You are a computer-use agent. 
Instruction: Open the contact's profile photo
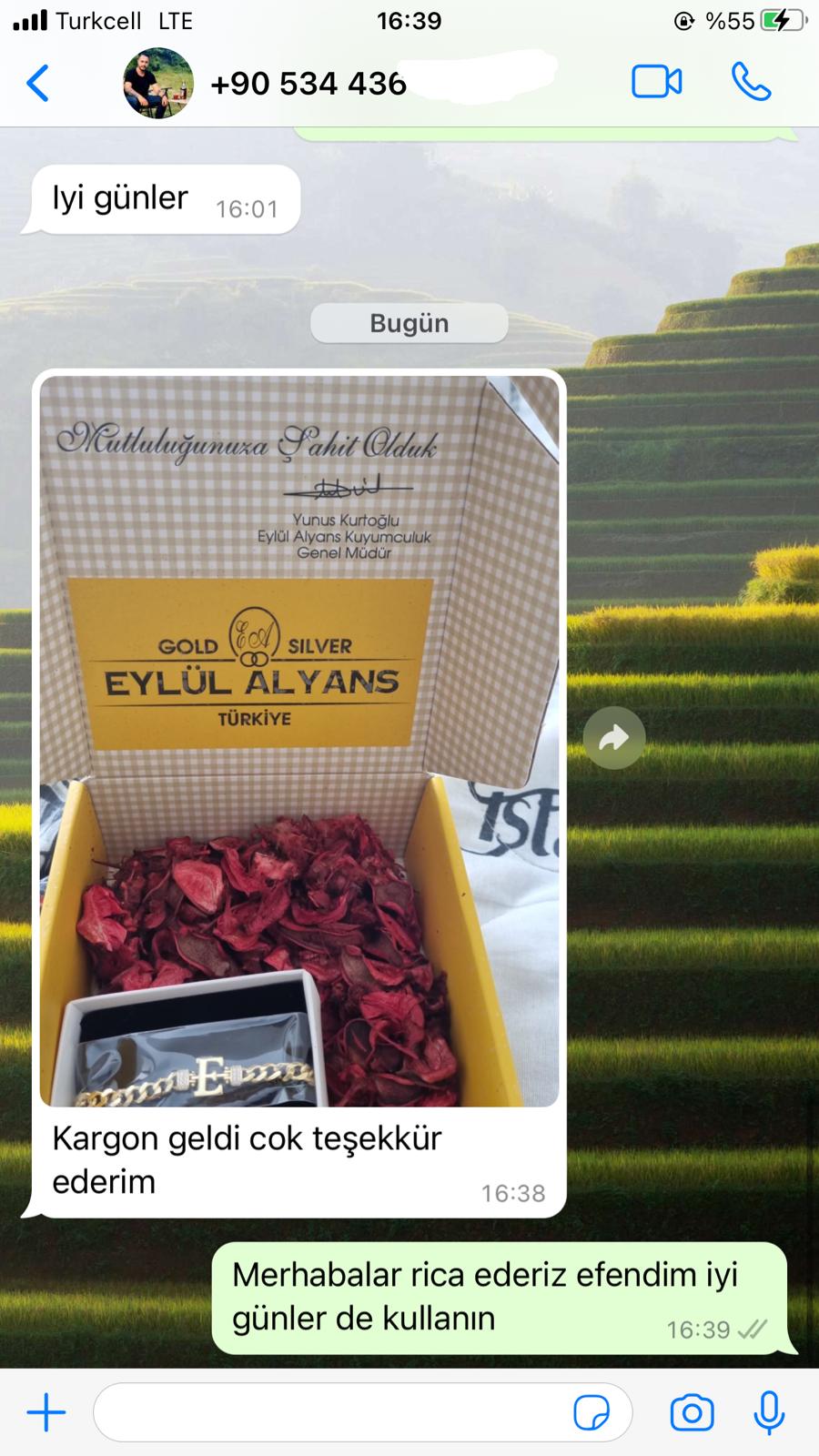158,84
